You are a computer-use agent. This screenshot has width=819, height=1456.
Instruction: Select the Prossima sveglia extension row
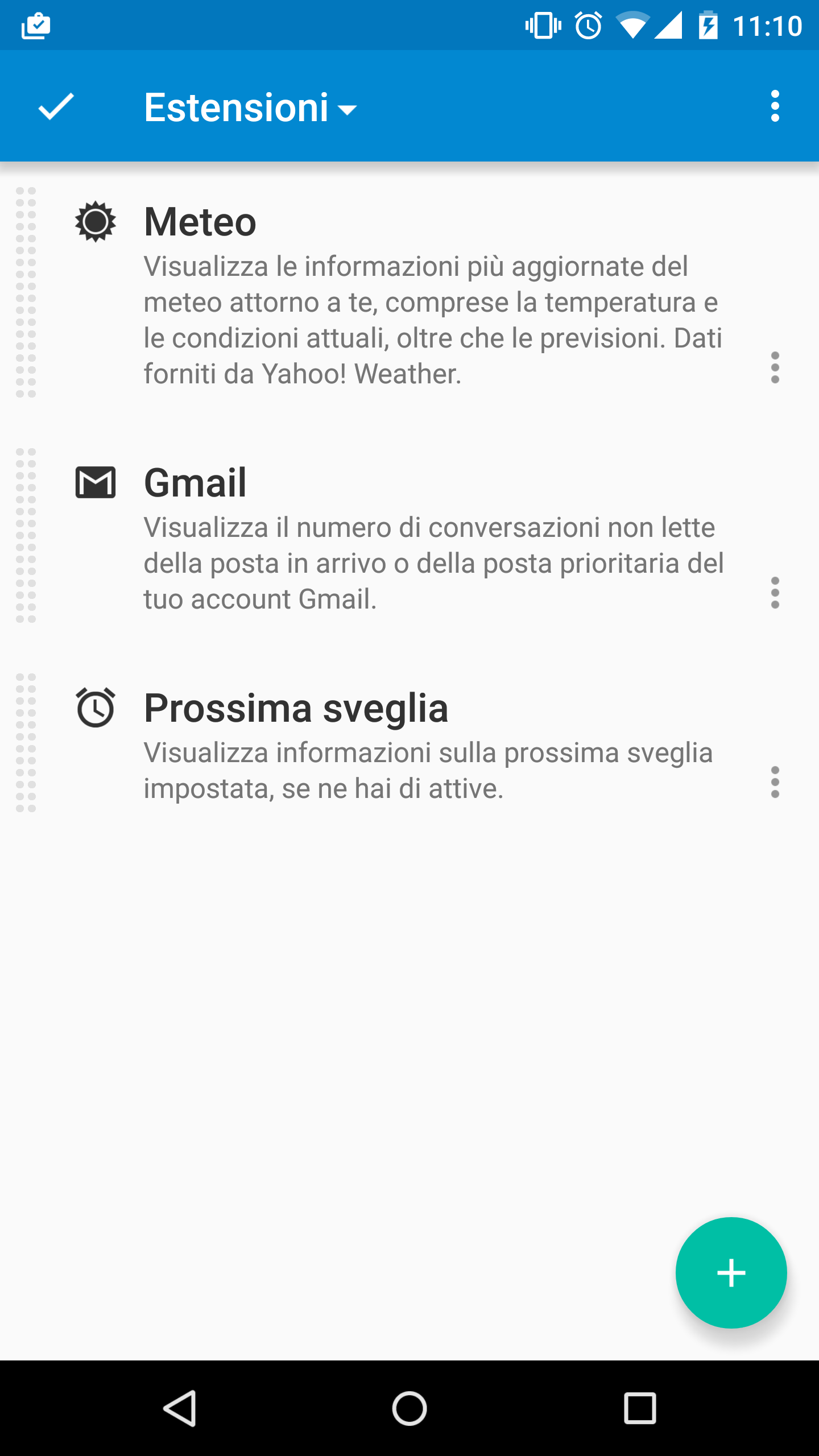pyautogui.click(x=409, y=743)
